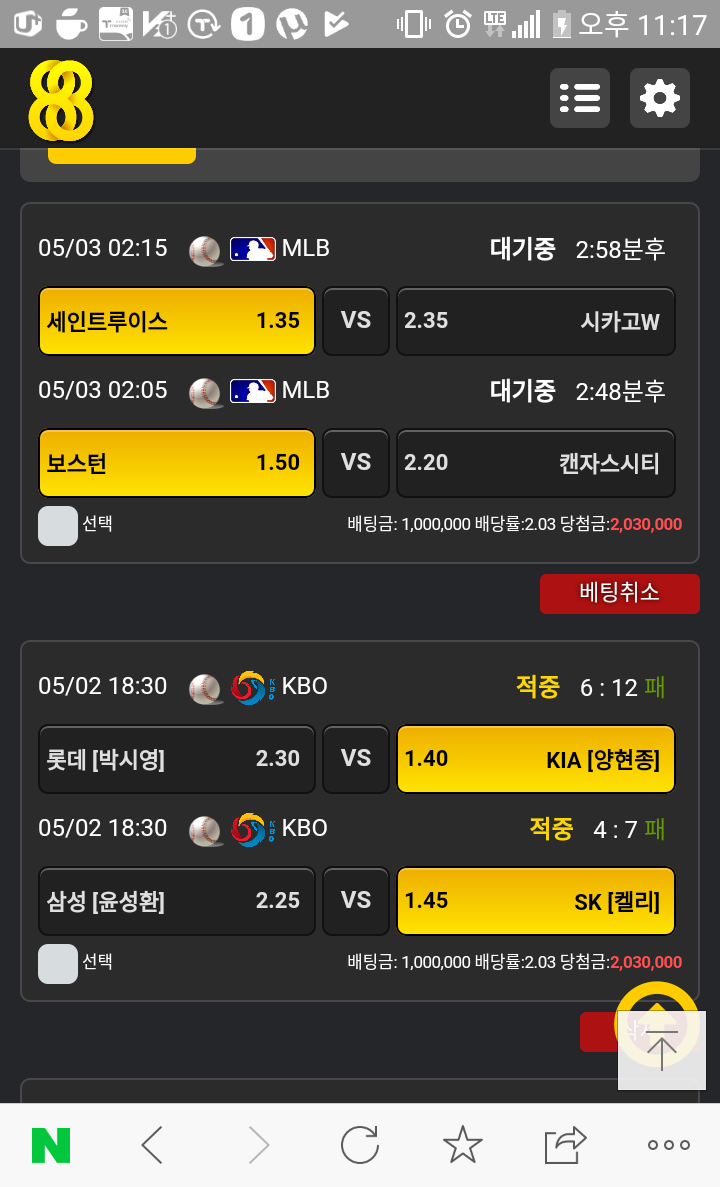Open the list menu icon
The image size is (720, 1187).
579,98
